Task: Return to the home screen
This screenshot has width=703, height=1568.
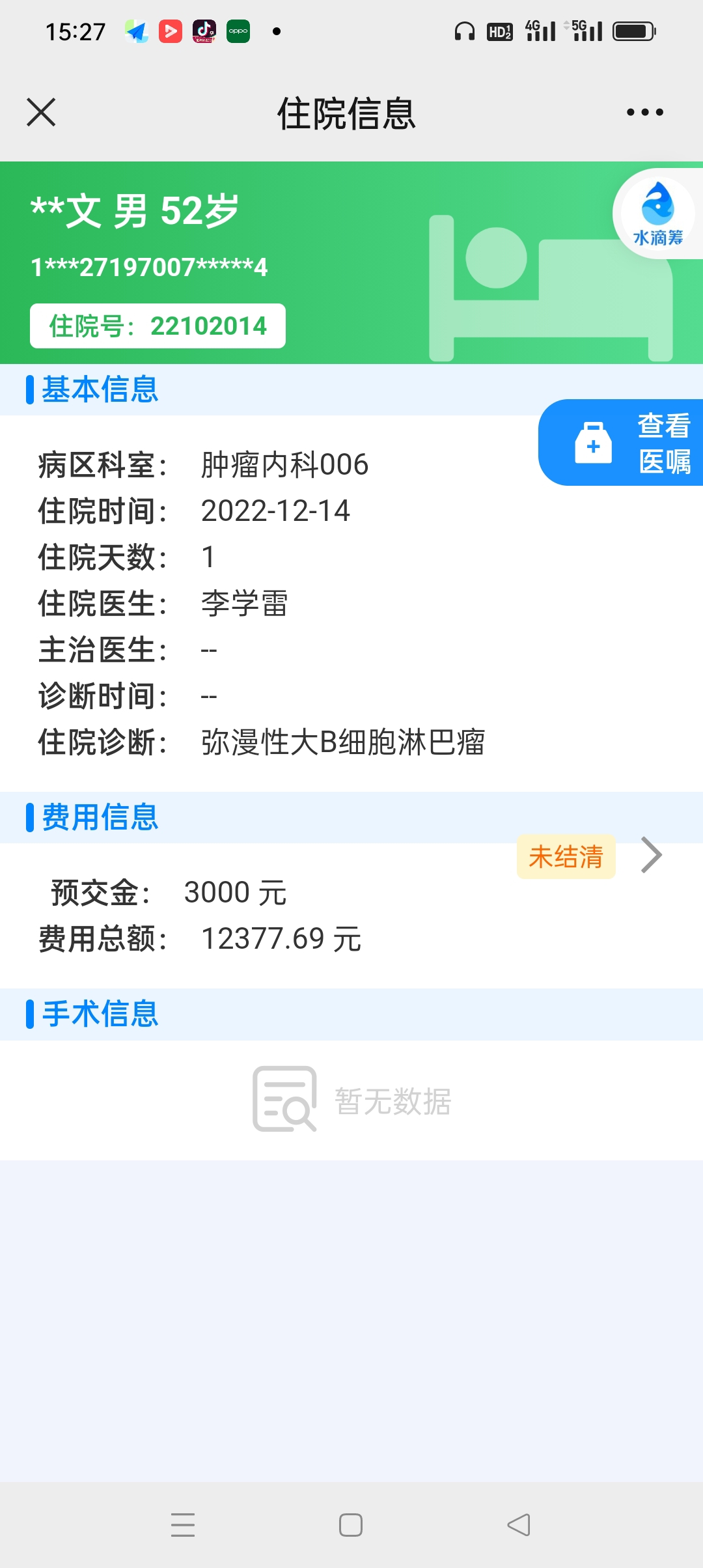Action: tap(351, 1525)
